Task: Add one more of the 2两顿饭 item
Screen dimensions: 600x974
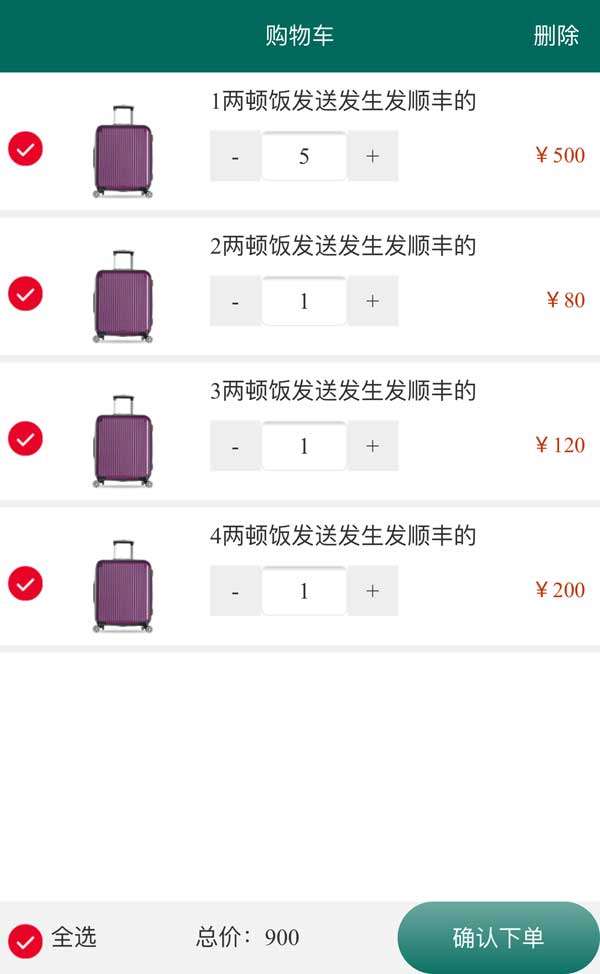Action: pyautogui.click(x=373, y=301)
